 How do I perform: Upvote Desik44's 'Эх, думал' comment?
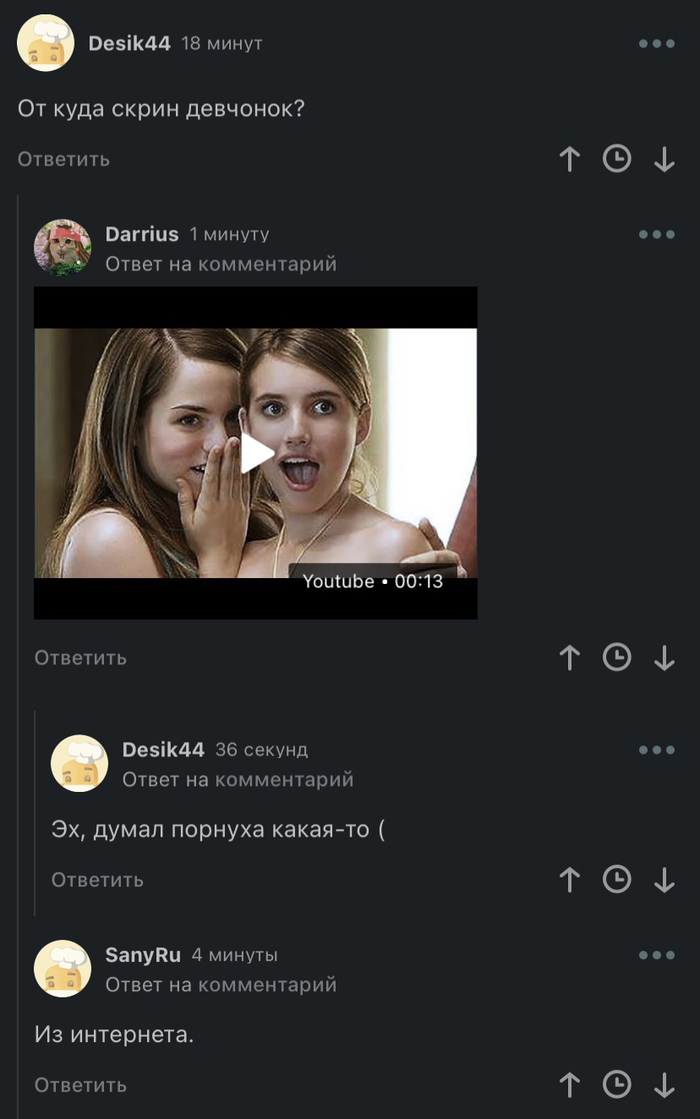(570, 880)
